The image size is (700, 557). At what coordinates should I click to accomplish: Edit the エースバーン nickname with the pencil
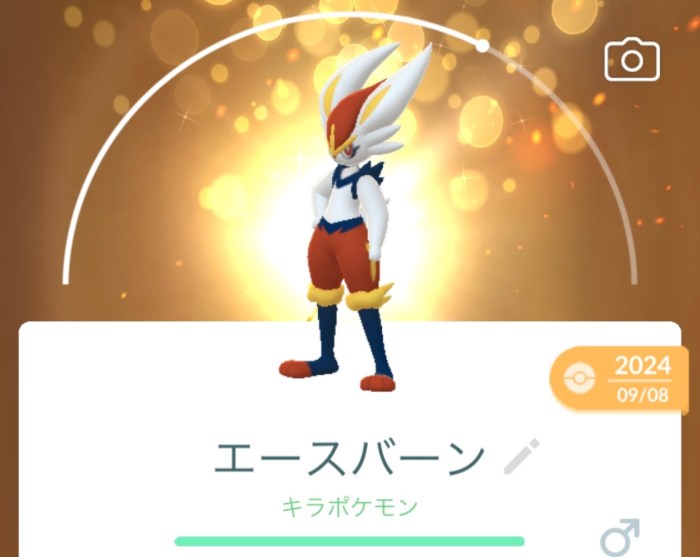point(521,456)
